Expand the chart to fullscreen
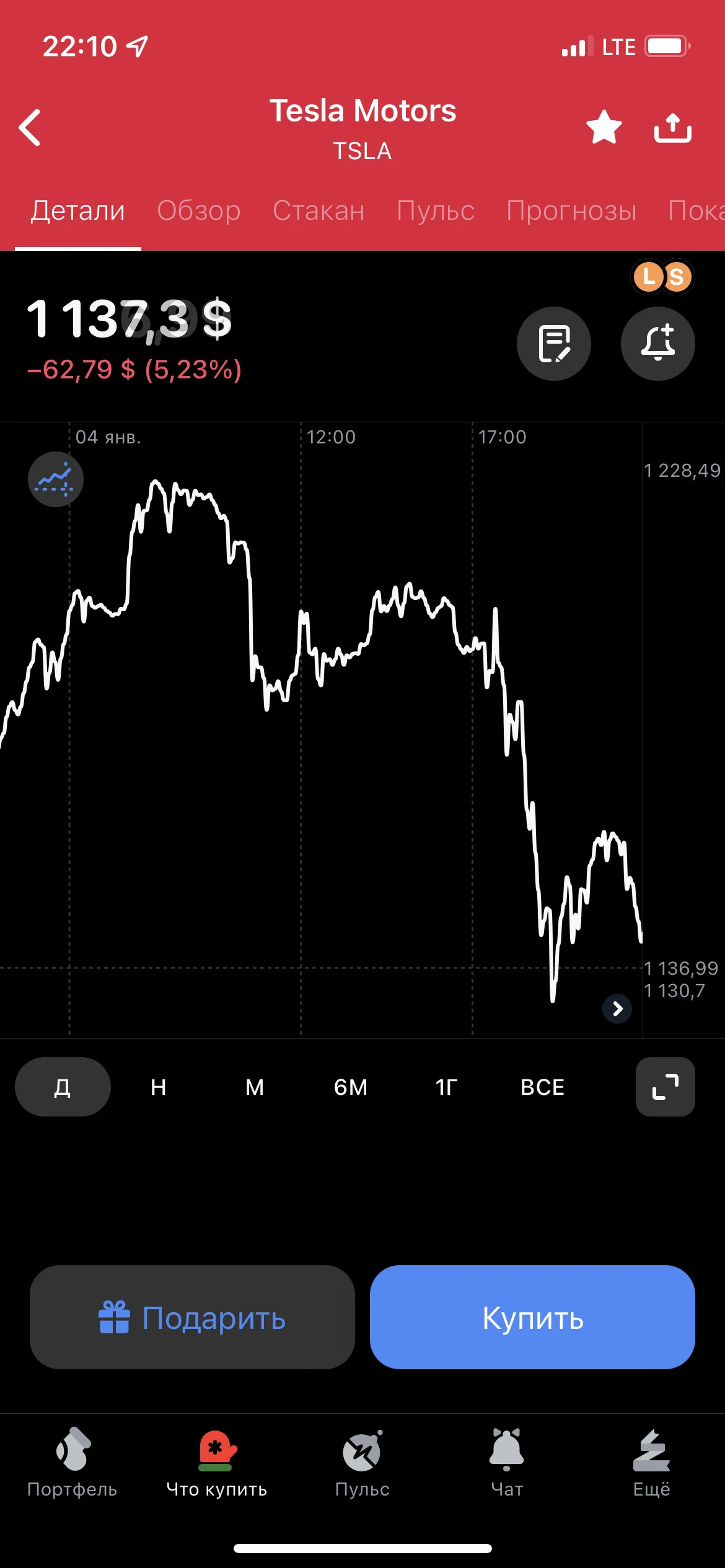This screenshot has width=725, height=1568. pyautogui.click(x=666, y=1087)
